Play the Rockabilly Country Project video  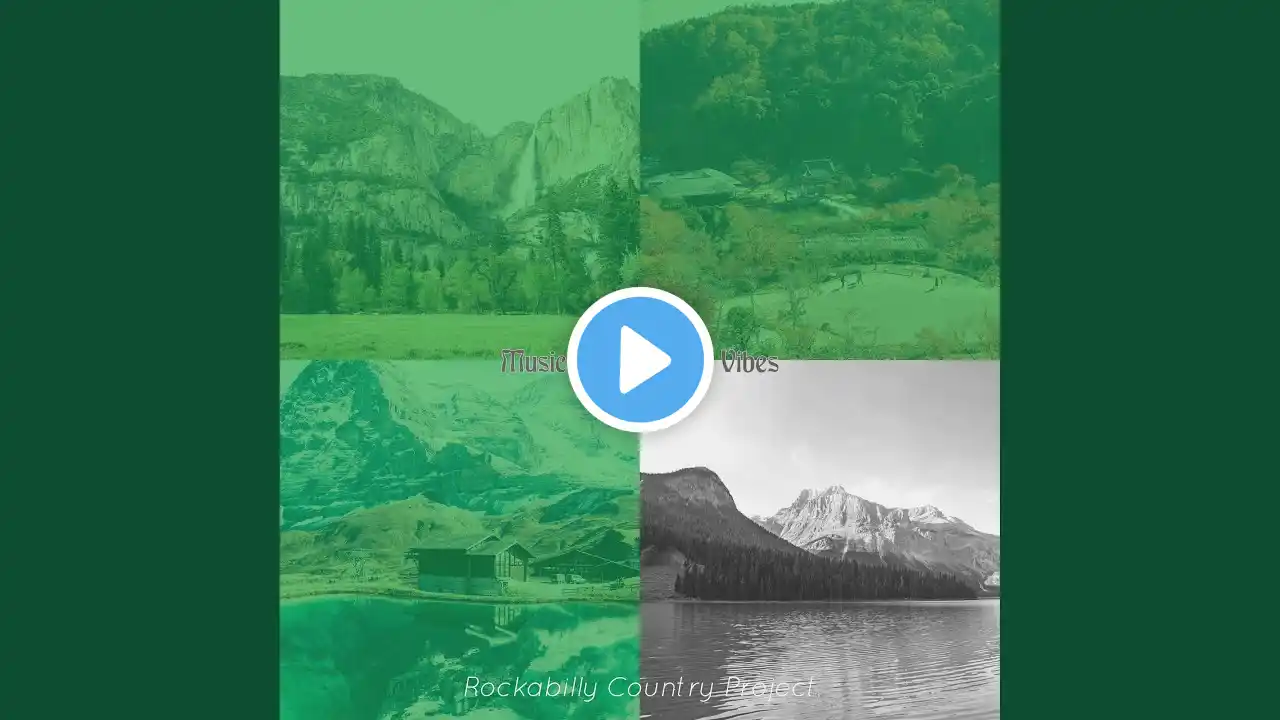[x=640, y=359]
